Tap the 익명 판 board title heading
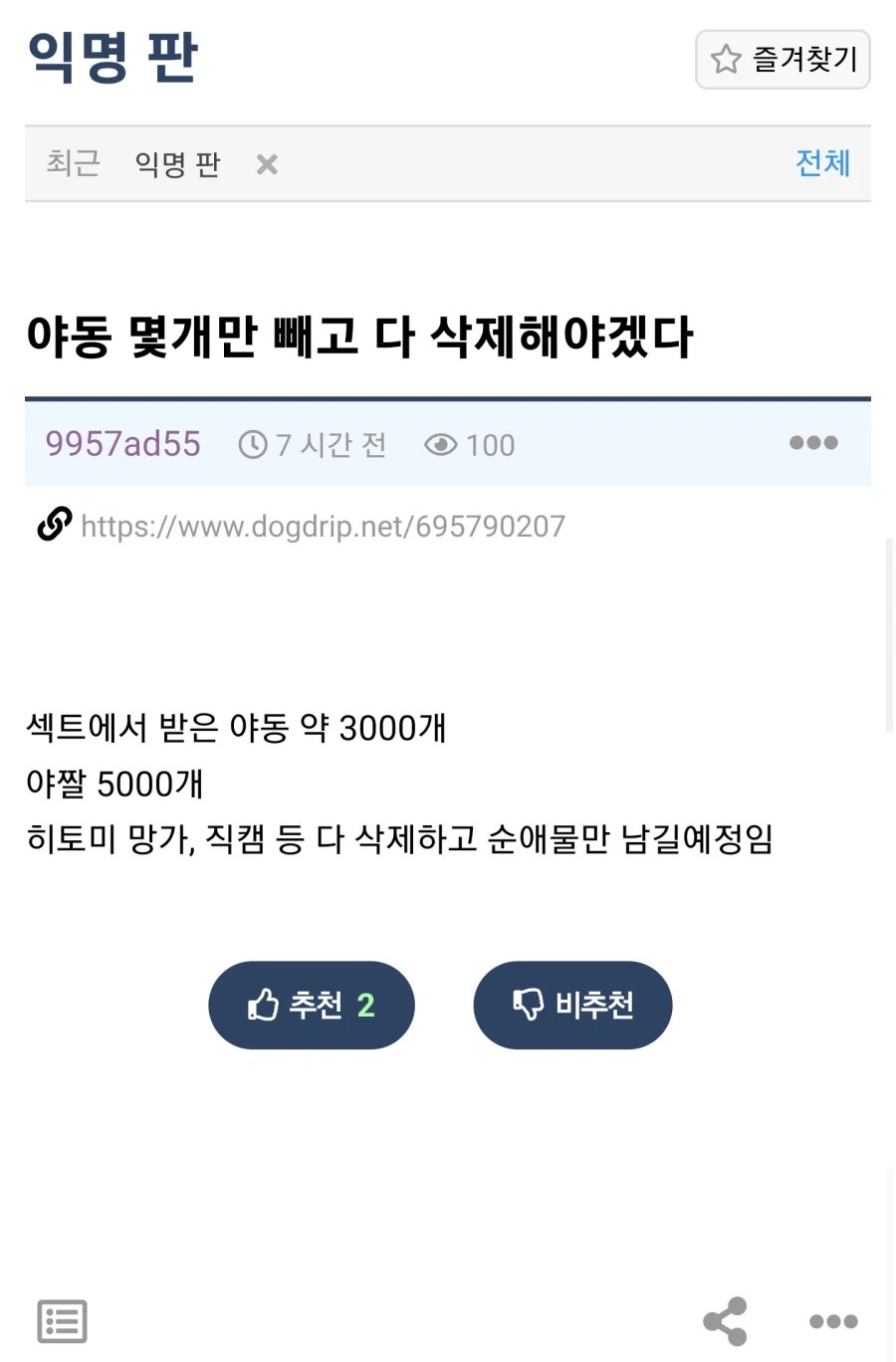 (x=112, y=58)
